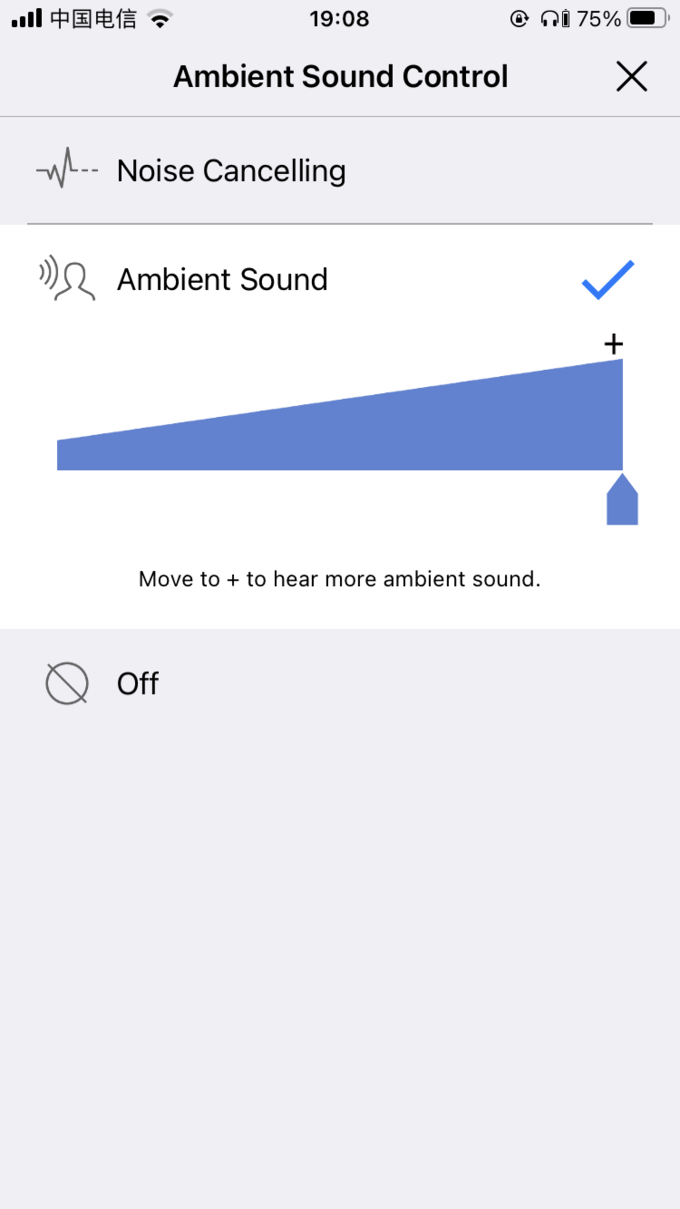Select the Ambient Sound option
The width and height of the screenshot is (680, 1209).
coord(340,280)
